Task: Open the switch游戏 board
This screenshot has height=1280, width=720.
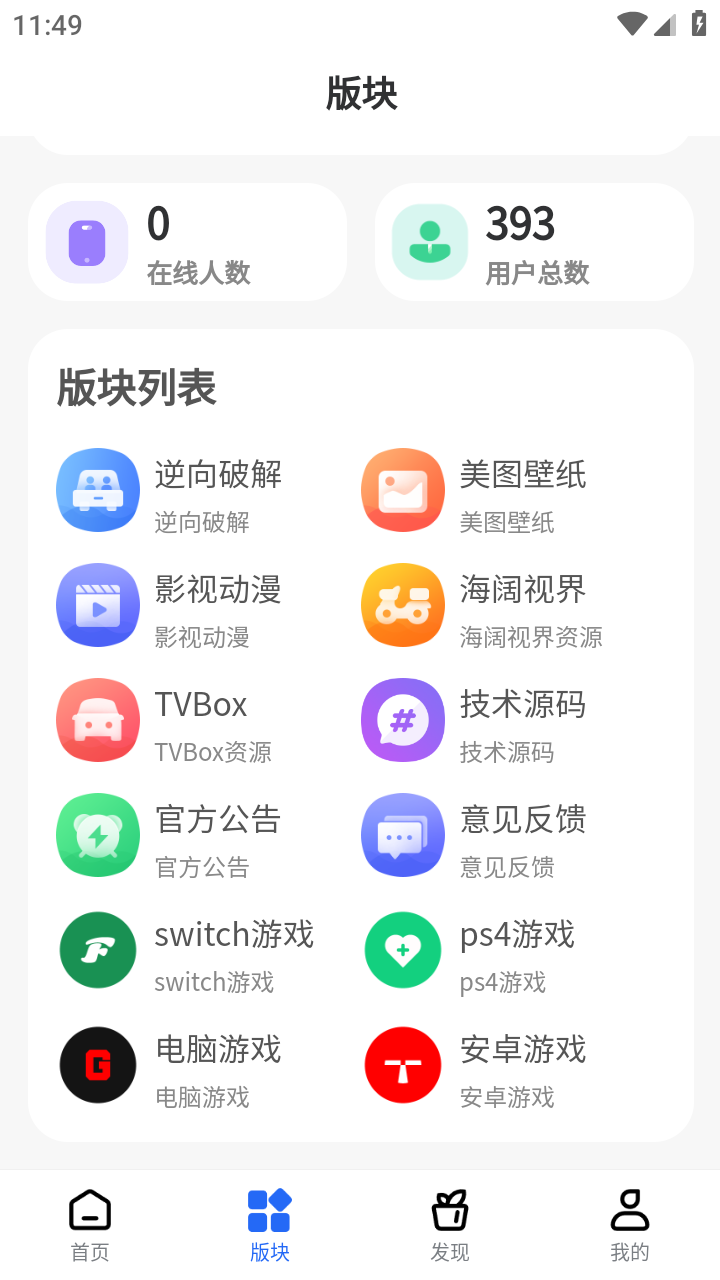Action: point(186,951)
